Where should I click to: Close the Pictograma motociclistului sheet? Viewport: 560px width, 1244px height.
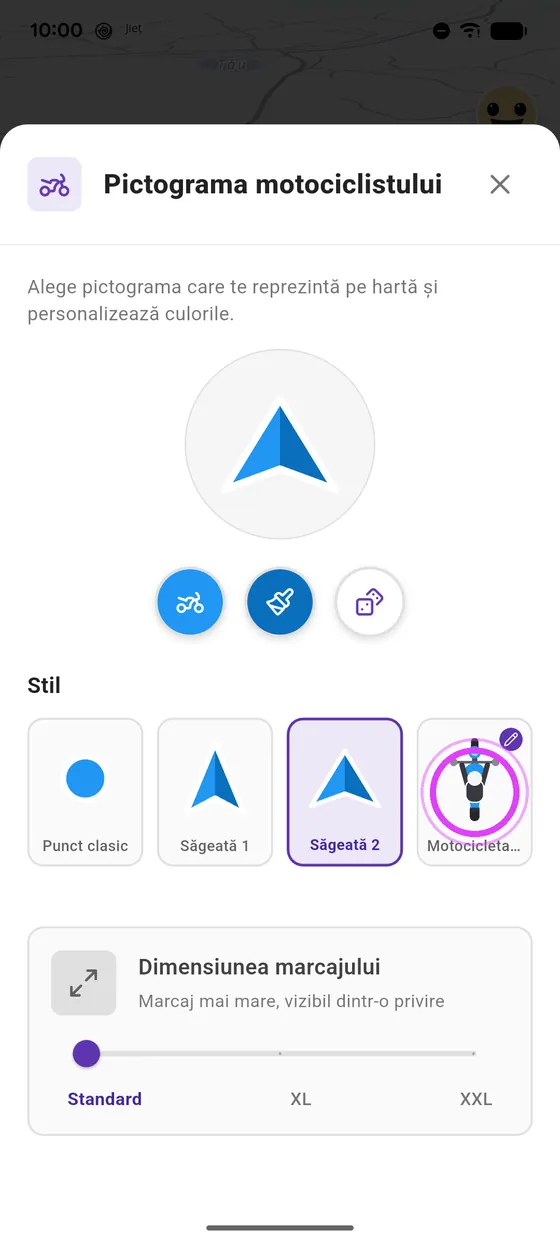click(x=500, y=184)
